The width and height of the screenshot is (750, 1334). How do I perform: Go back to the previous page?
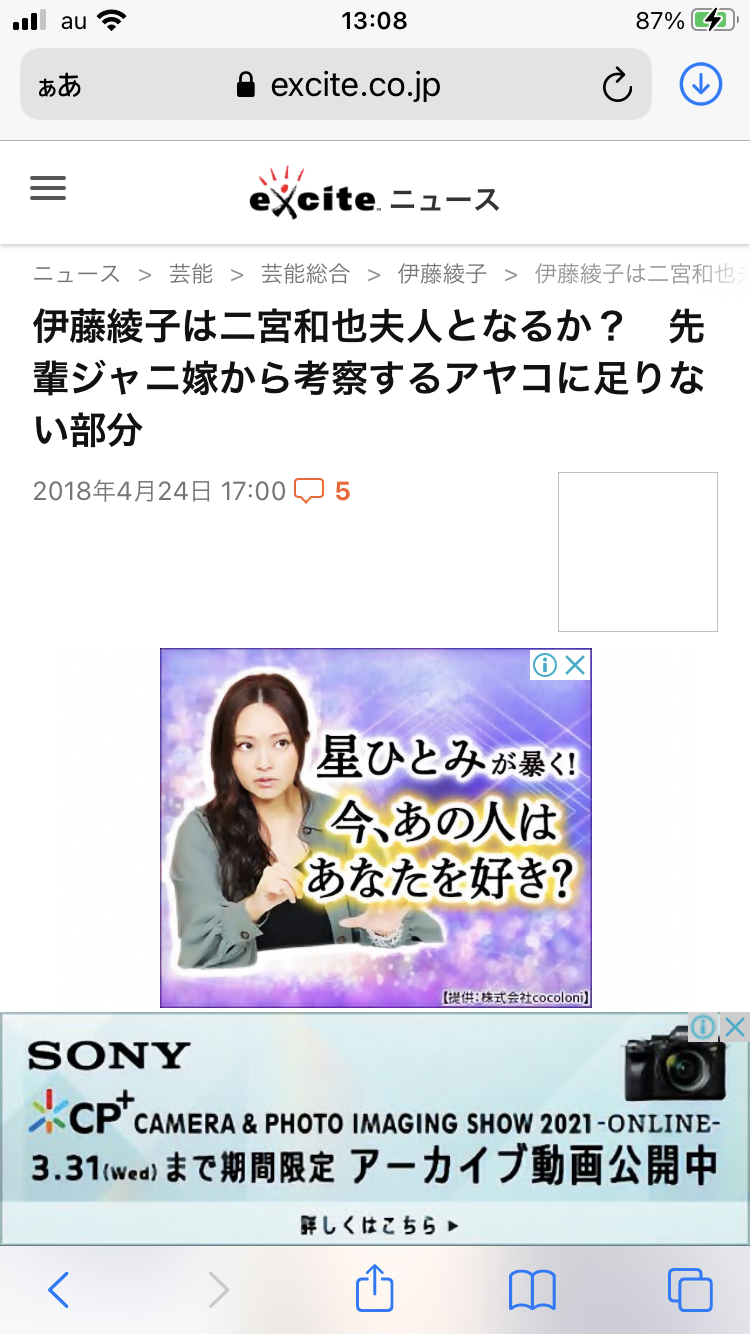click(59, 1290)
